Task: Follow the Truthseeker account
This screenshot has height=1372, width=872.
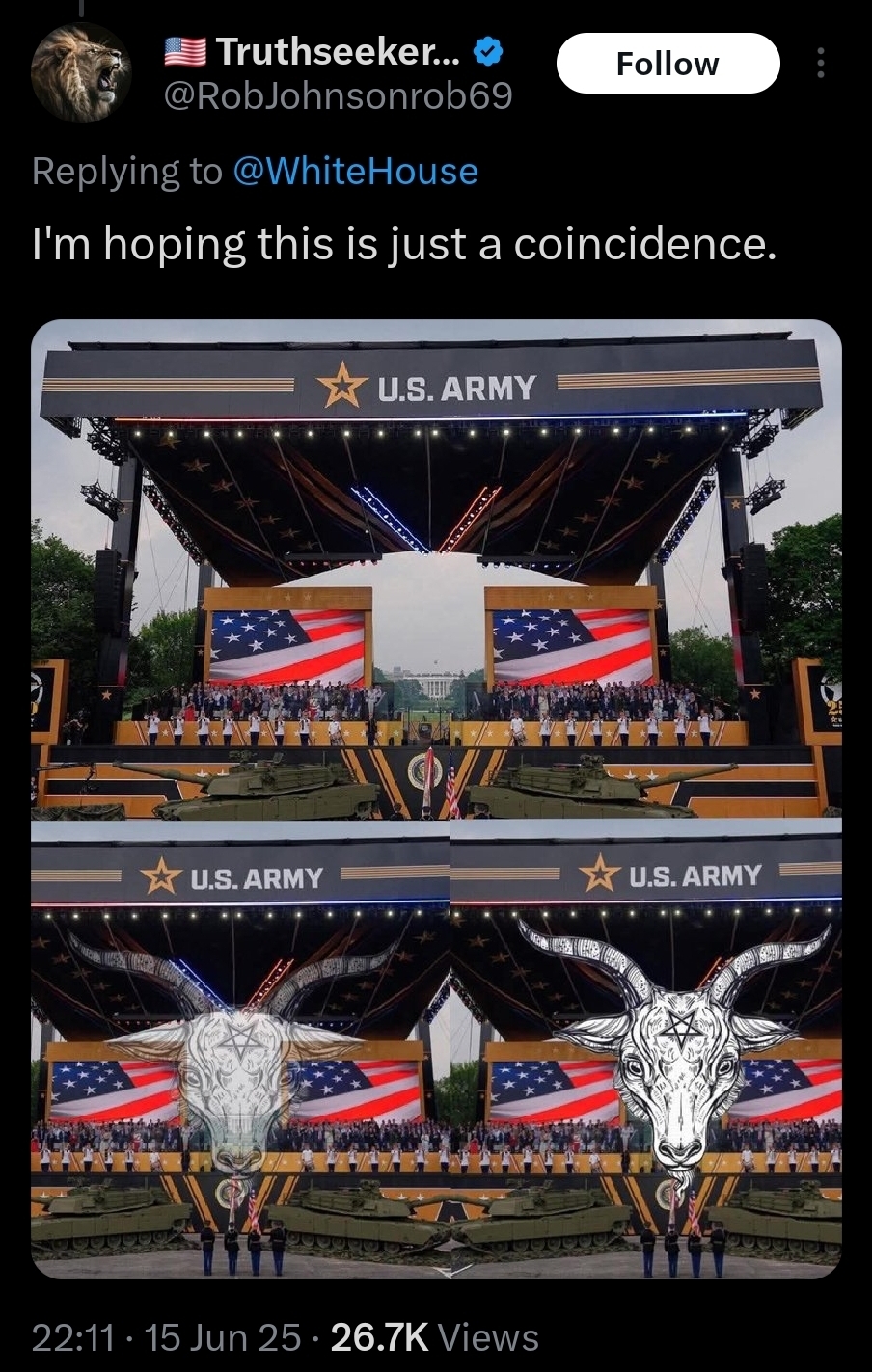Action: tap(668, 64)
